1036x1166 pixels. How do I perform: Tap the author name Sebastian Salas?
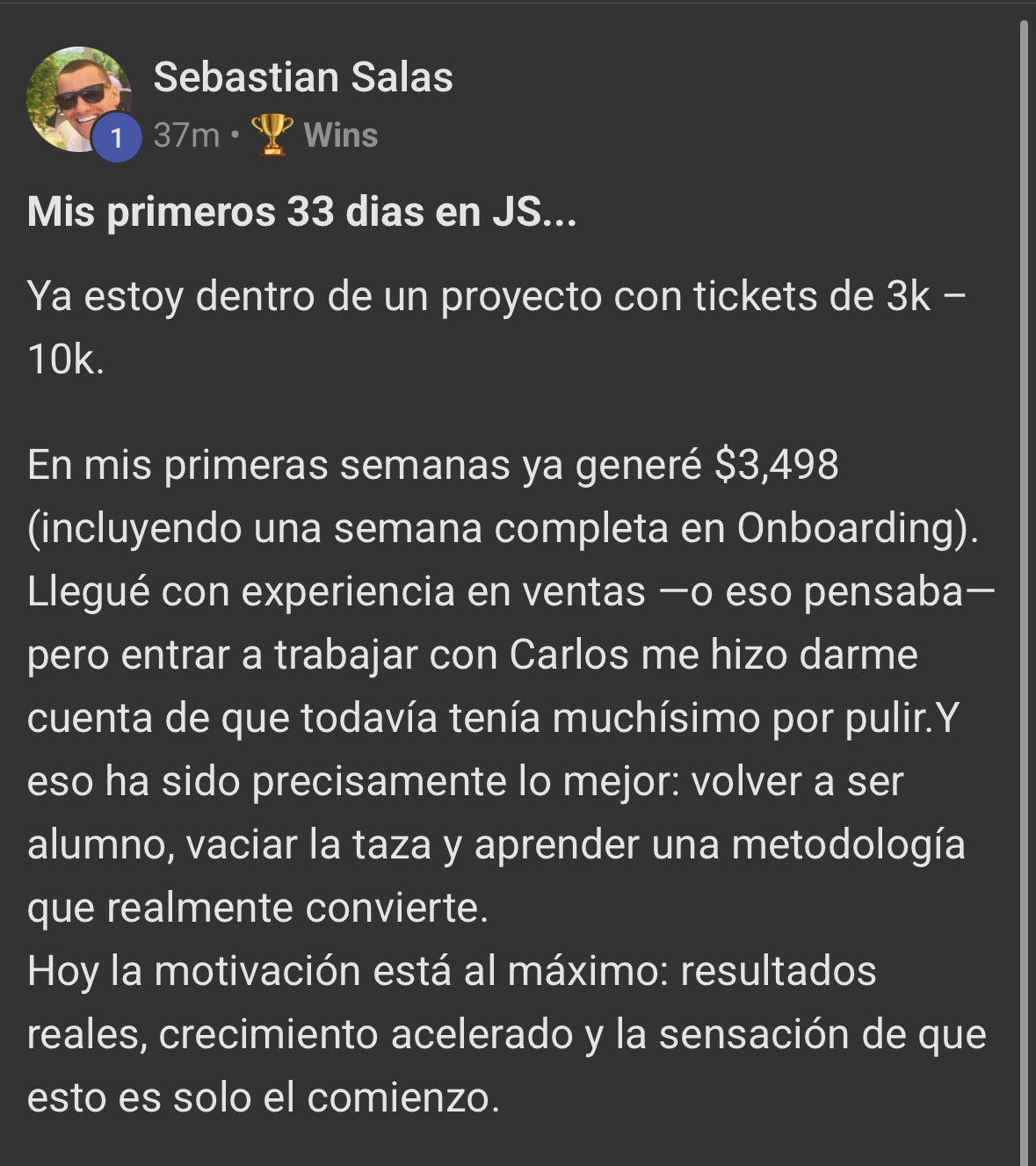pos(302,77)
